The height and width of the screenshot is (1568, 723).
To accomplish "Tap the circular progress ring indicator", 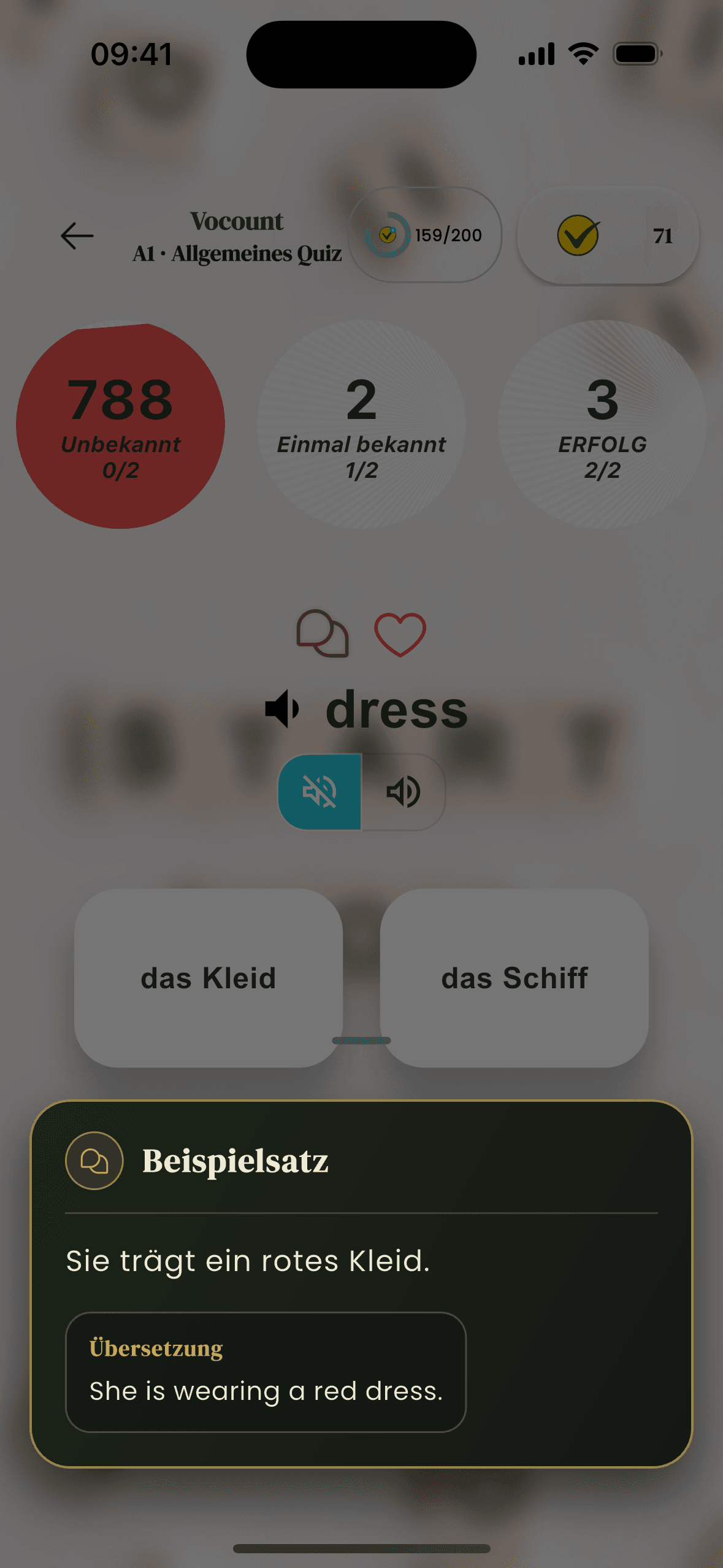I will [389, 234].
